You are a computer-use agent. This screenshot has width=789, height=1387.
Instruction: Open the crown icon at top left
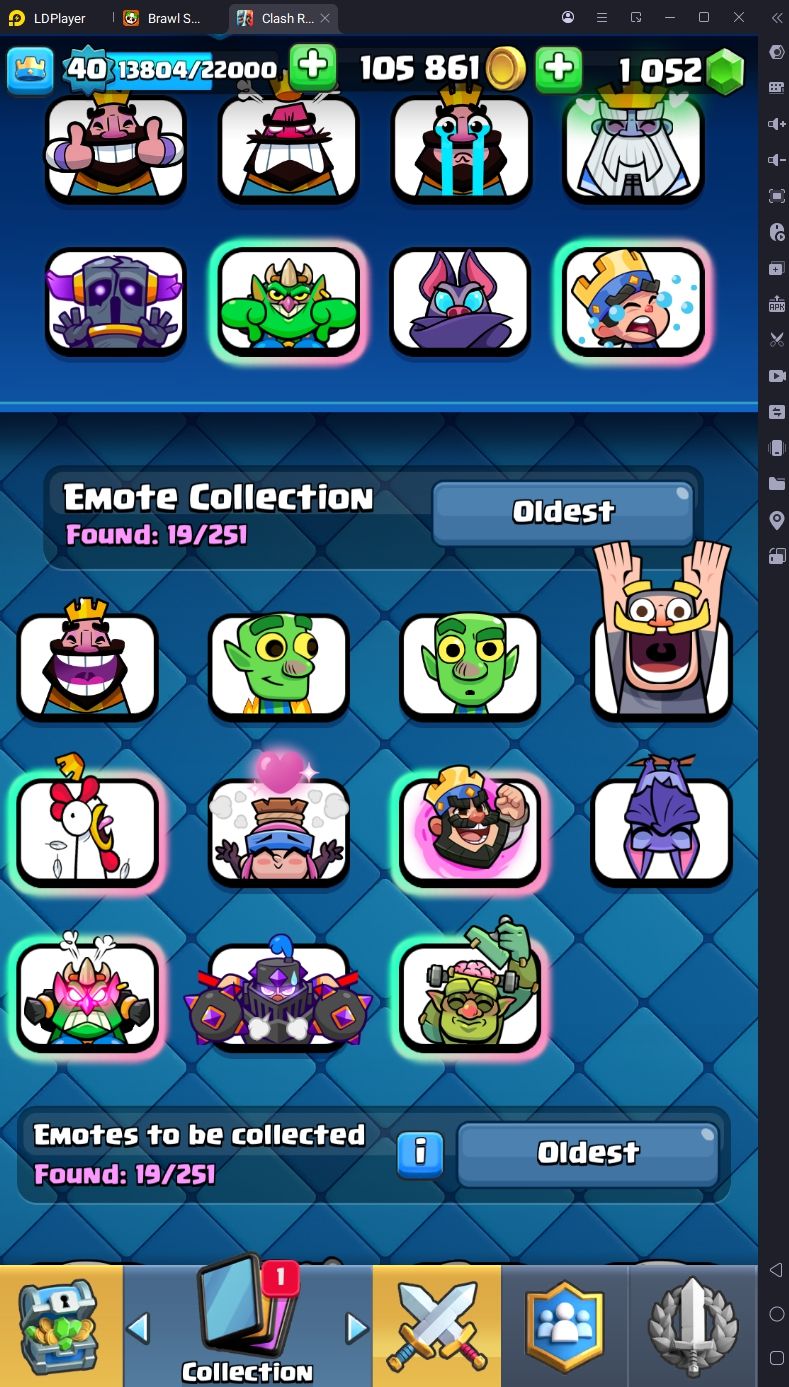click(x=30, y=70)
